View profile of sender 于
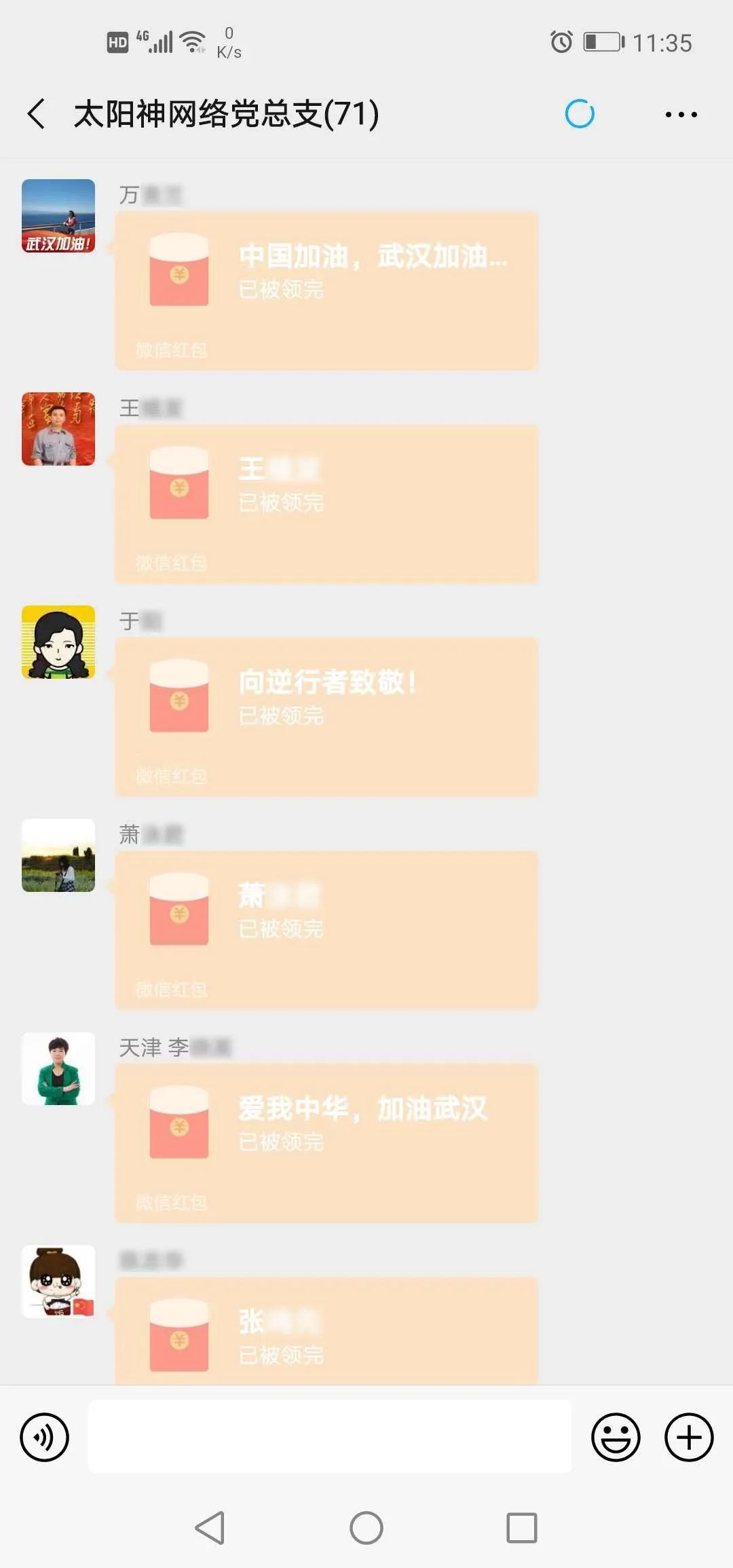The width and height of the screenshot is (733, 1568). (58, 642)
